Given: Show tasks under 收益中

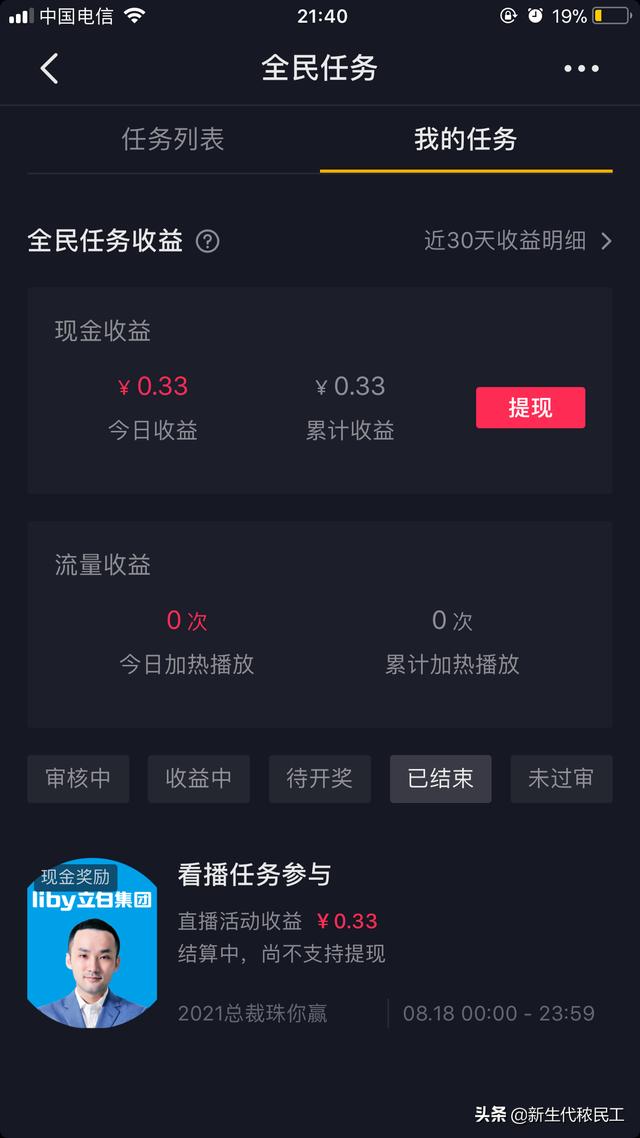Looking at the screenshot, I should click(x=198, y=779).
